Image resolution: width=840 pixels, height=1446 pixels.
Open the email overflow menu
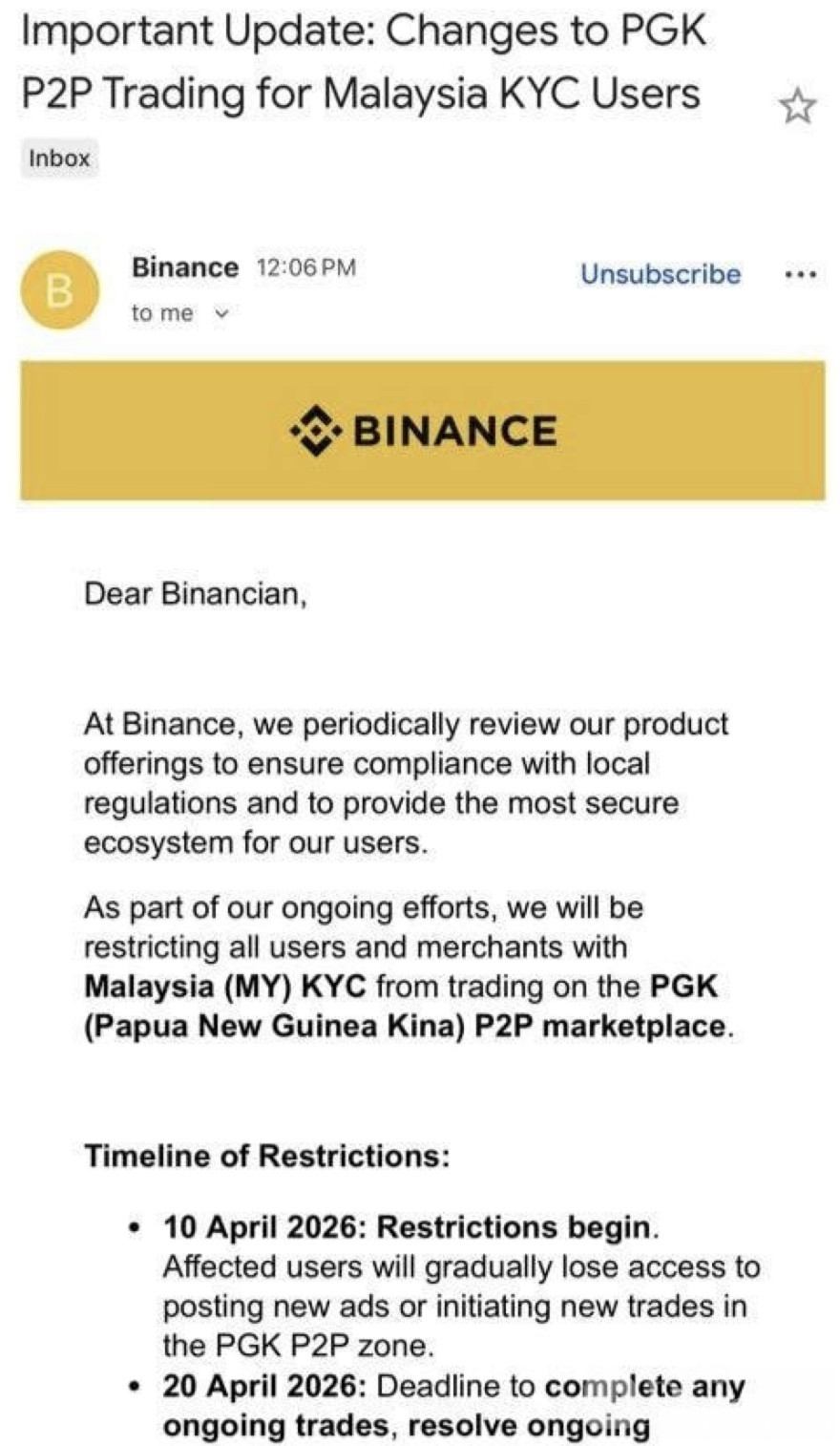[799, 274]
